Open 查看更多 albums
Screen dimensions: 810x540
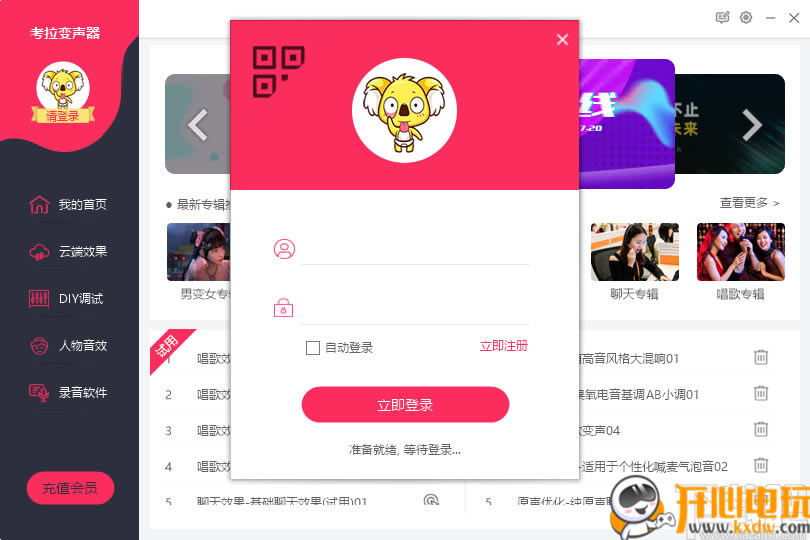[749, 203]
